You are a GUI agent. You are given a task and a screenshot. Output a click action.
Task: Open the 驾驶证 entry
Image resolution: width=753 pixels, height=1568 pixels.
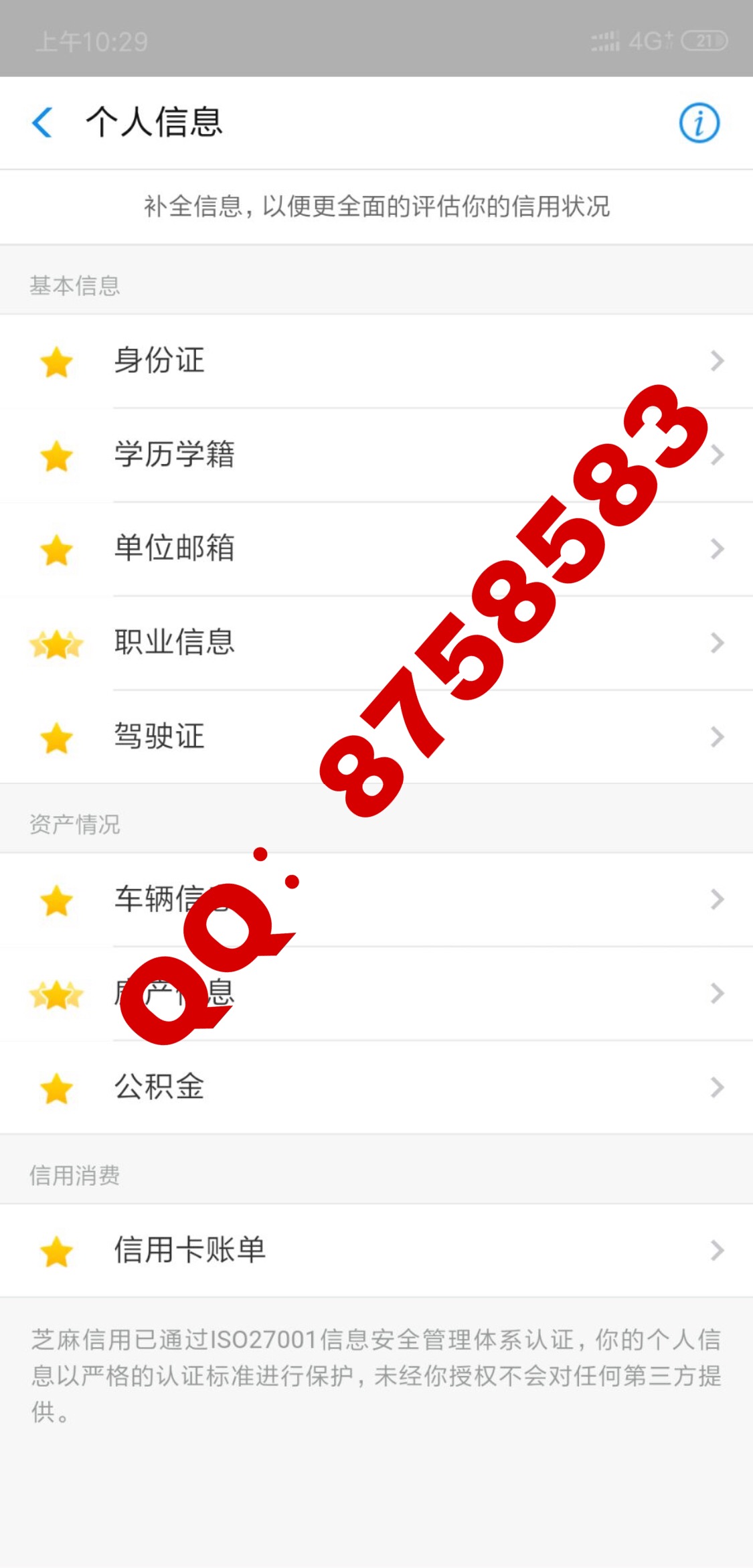coord(375,736)
